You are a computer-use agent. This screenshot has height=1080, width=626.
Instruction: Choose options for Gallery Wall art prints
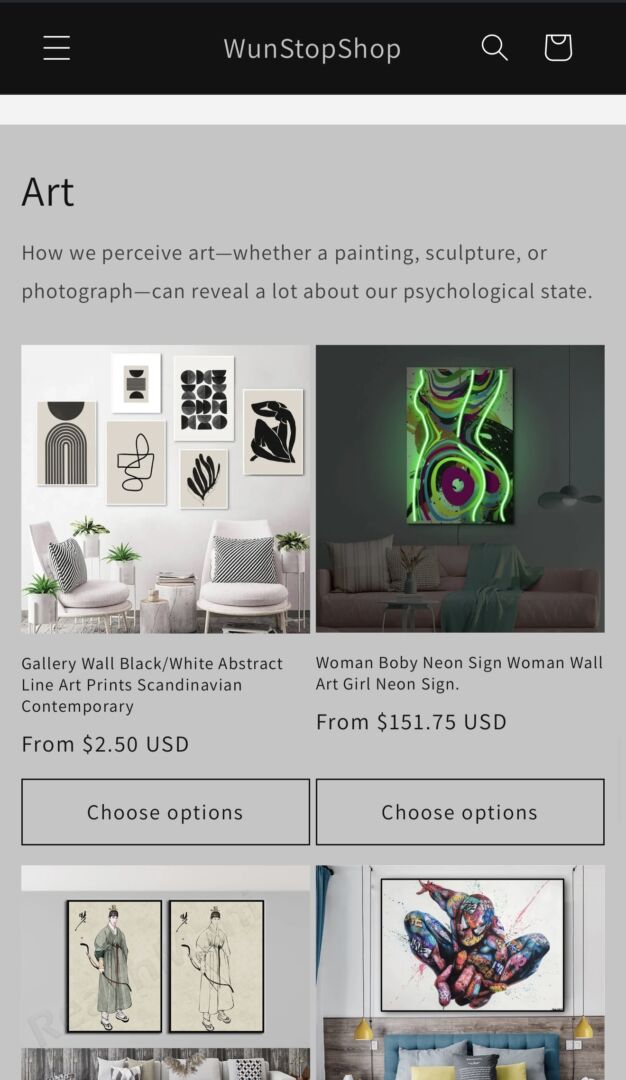pos(165,812)
